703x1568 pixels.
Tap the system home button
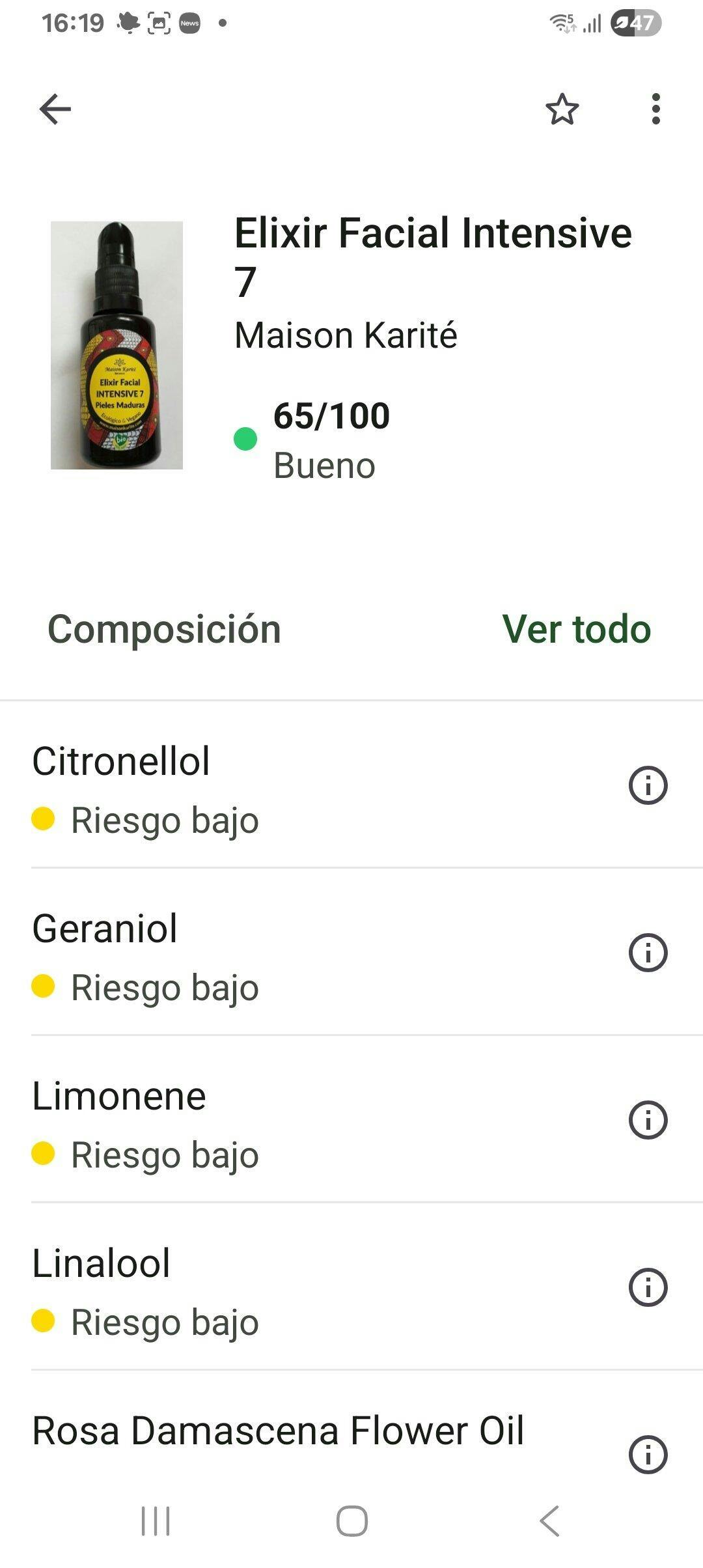[351, 1522]
